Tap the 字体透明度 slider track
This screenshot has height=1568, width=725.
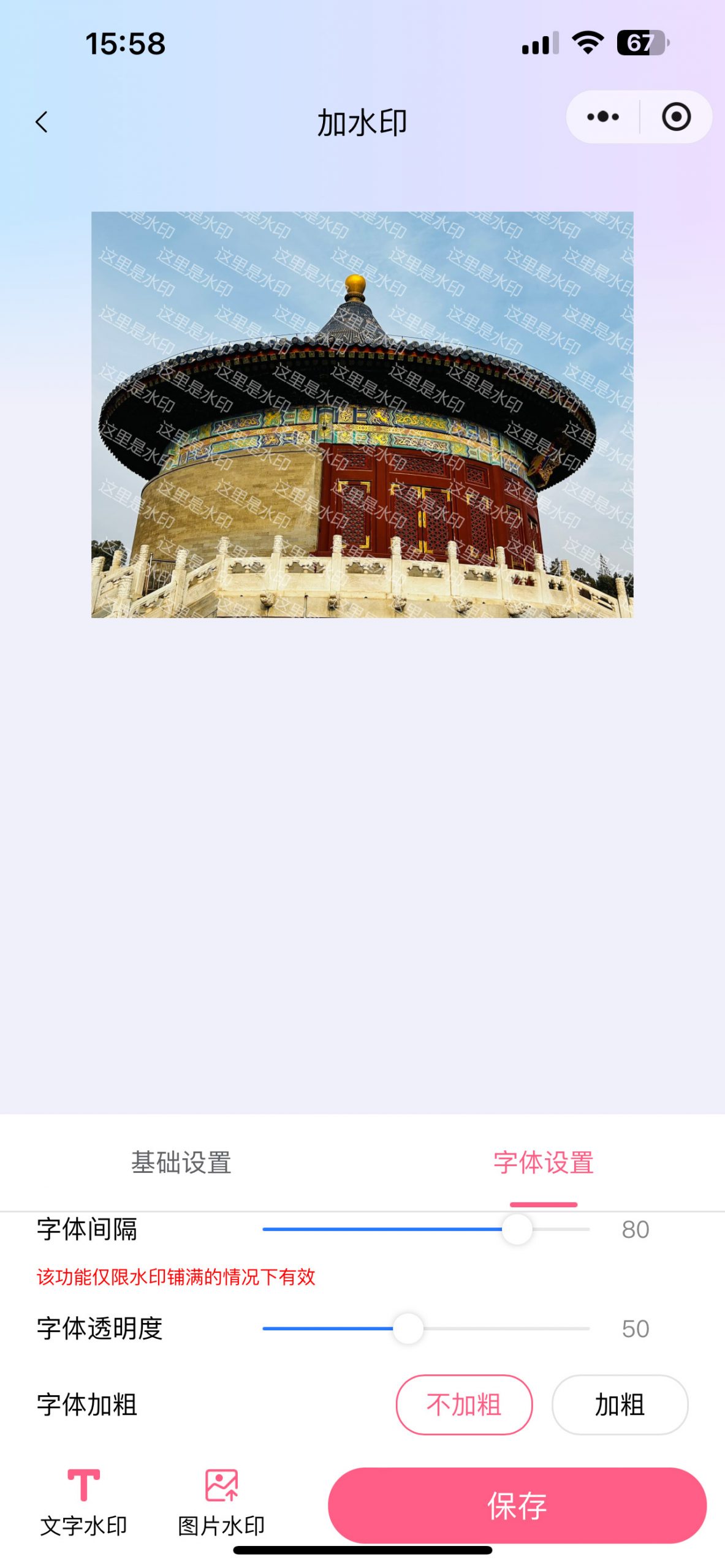click(x=425, y=1329)
